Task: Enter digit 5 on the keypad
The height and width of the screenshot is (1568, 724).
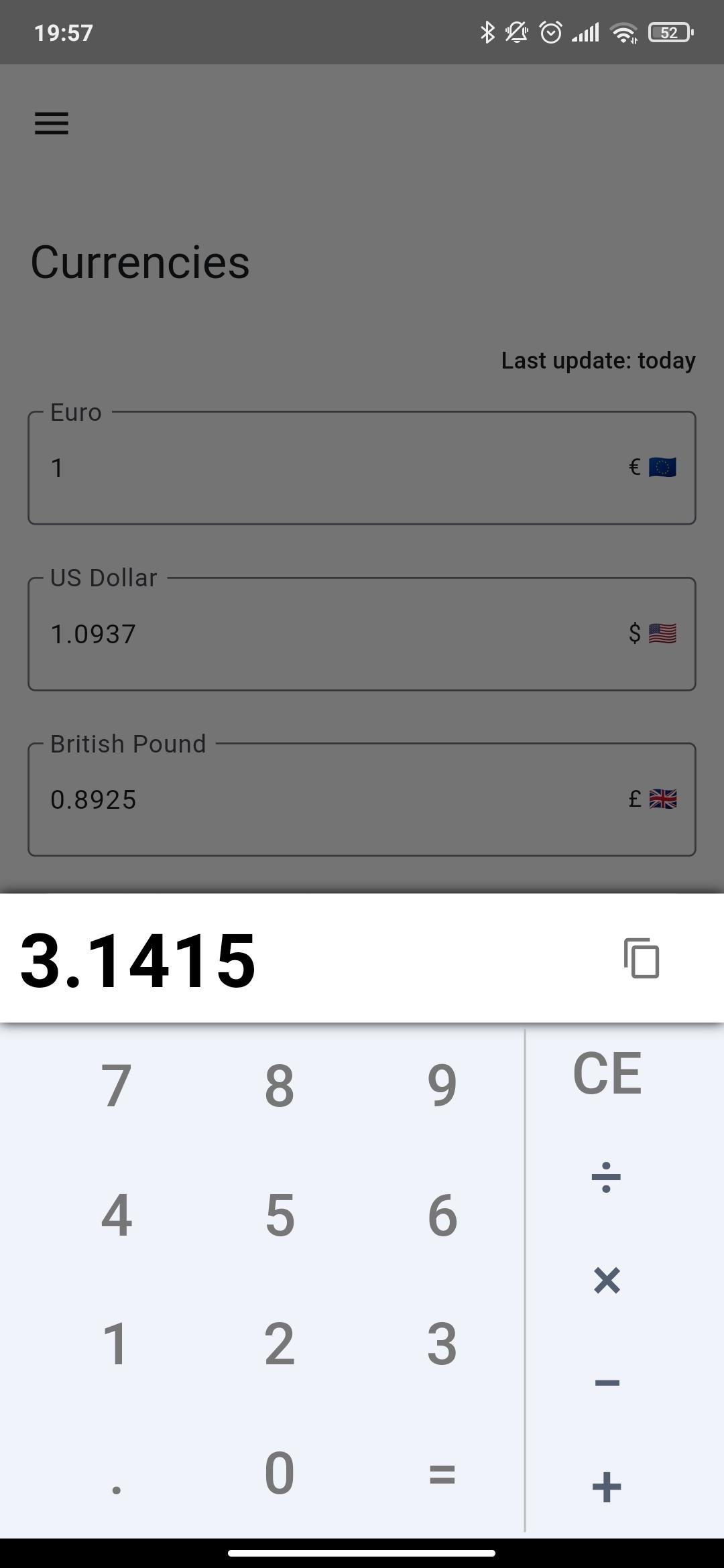Action: pyautogui.click(x=280, y=1215)
